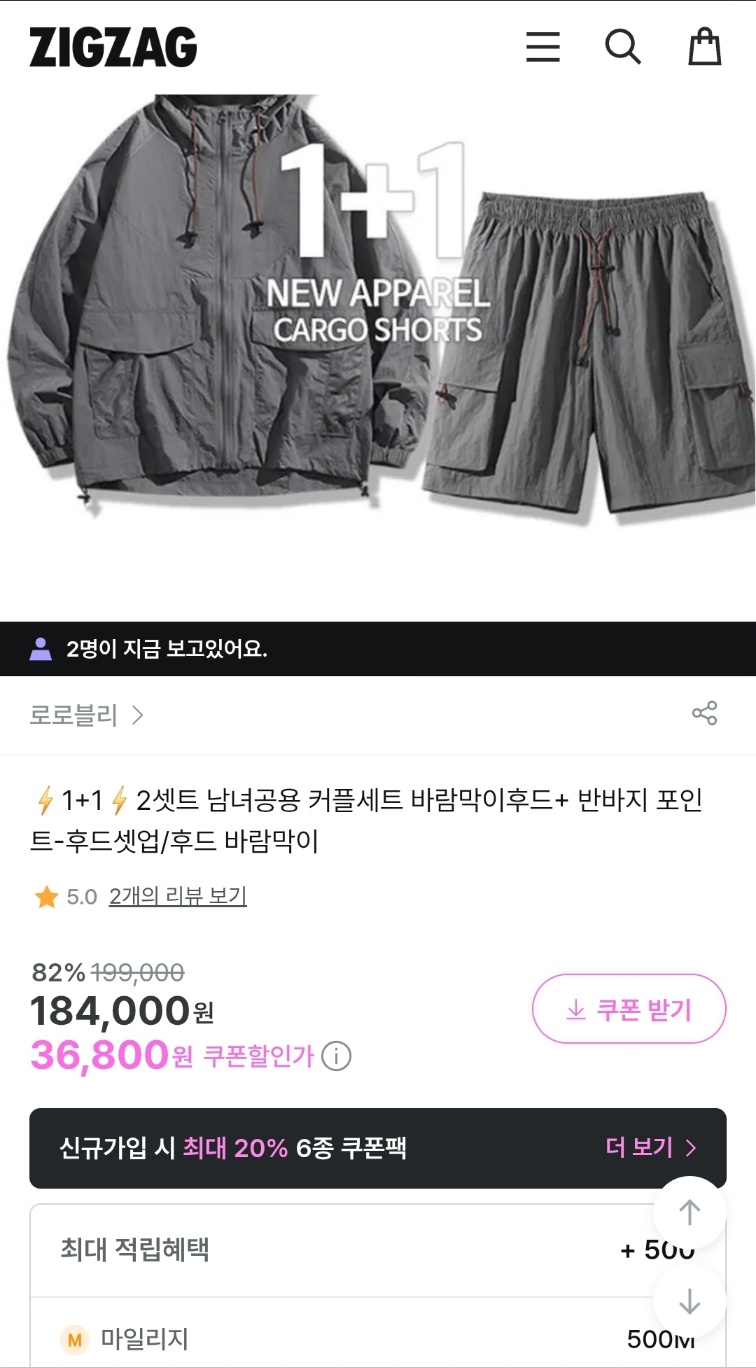Jump to the bottom with the down arrow
756x1368 pixels.
pyautogui.click(x=689, y=1302)
